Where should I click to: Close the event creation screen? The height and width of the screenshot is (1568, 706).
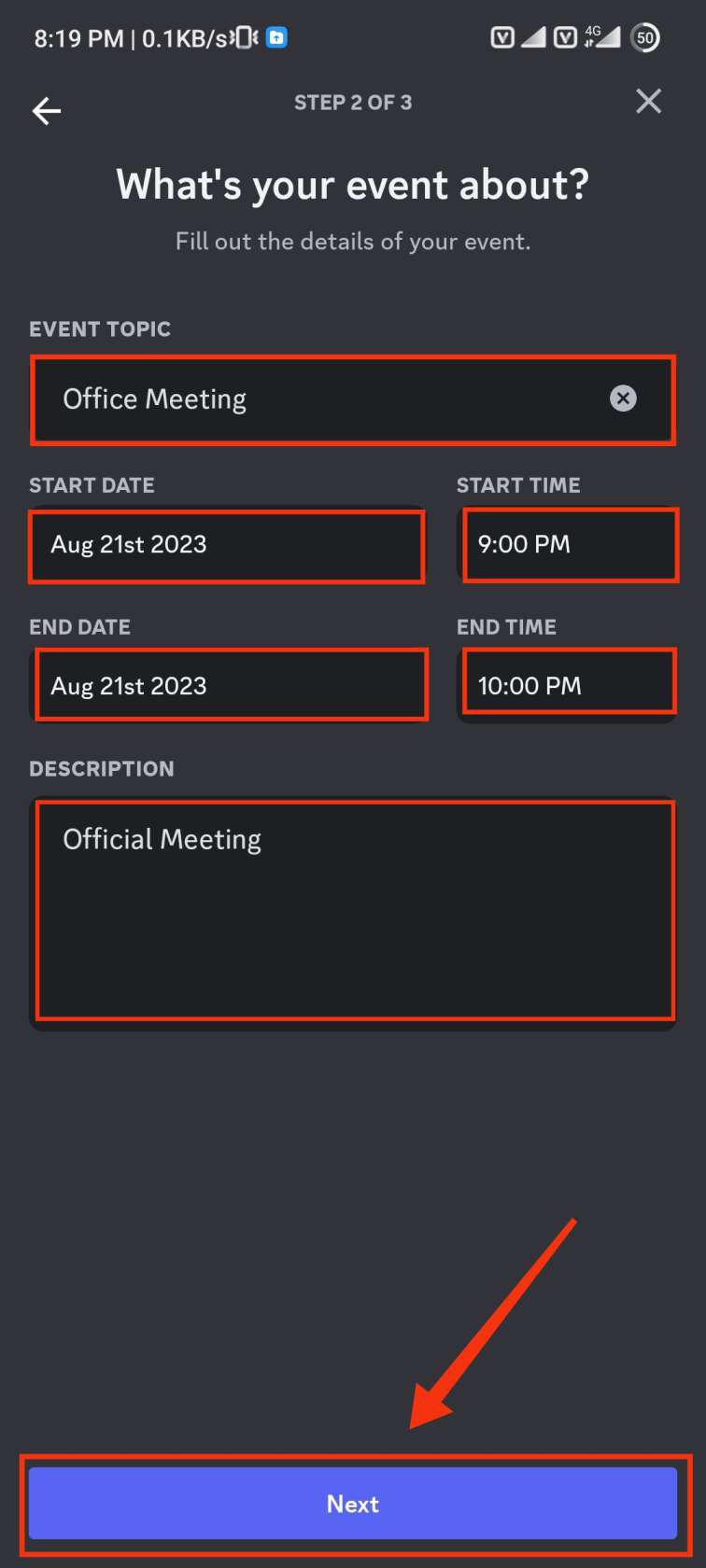[648, 102]
